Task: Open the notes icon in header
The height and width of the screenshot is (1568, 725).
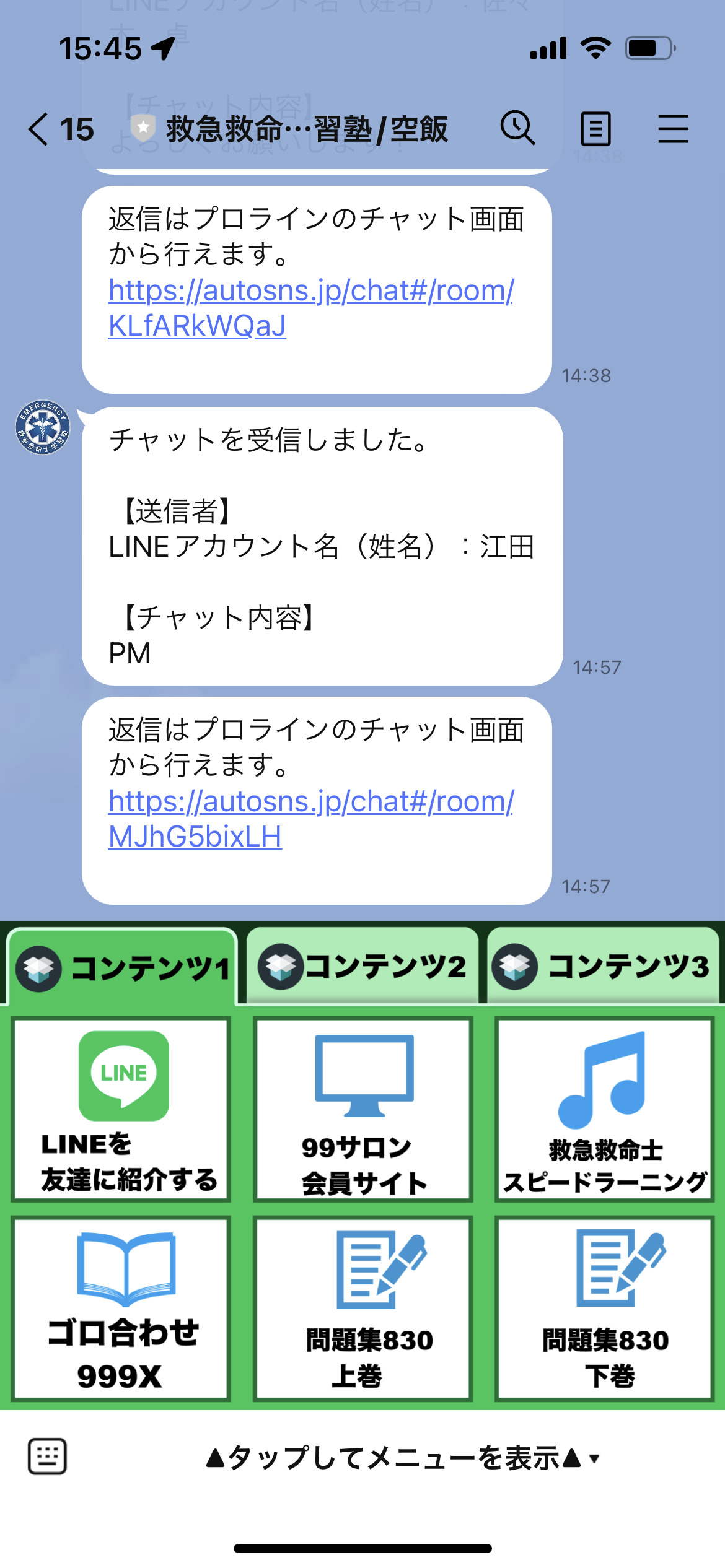Action: [x=595, y=129]
